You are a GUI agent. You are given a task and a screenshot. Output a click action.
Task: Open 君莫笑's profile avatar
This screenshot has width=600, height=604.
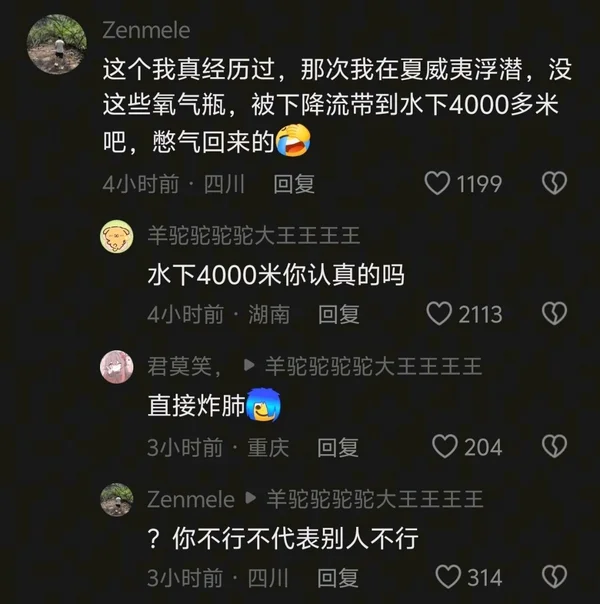[117, 367]
